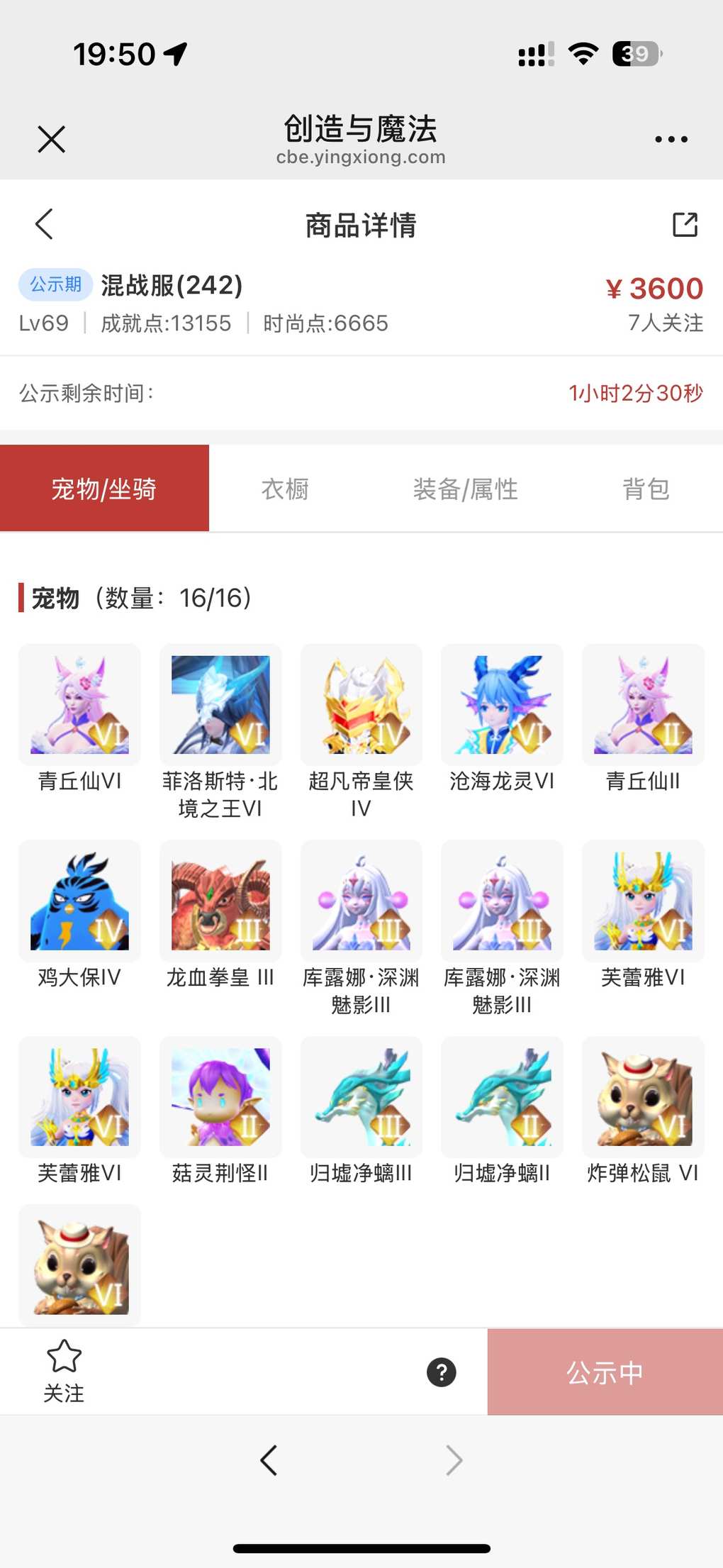Open the 背包 tab

645,489
